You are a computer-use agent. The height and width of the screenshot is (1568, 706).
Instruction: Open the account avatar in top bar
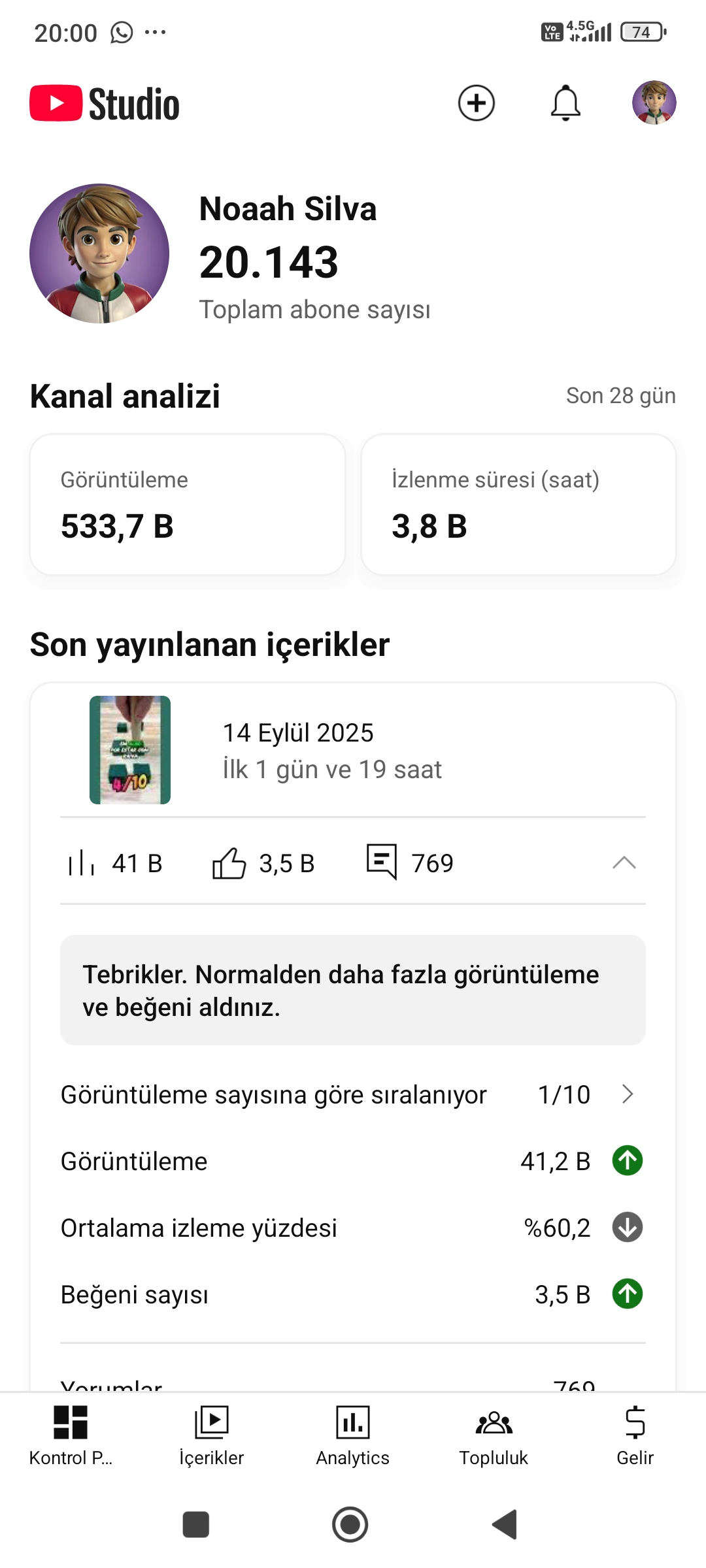(654, 103)
